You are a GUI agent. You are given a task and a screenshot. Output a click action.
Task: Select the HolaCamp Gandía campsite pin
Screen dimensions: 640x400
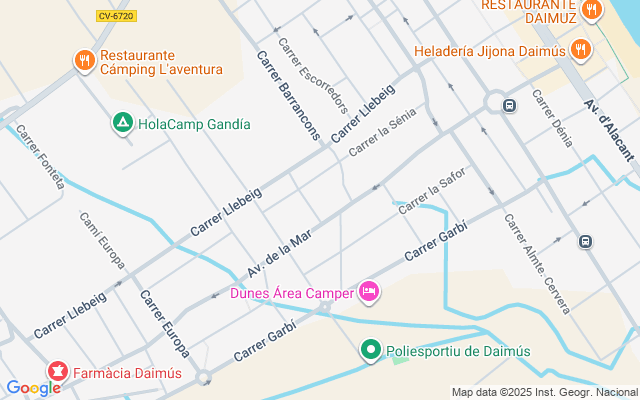tap(122, 123)
